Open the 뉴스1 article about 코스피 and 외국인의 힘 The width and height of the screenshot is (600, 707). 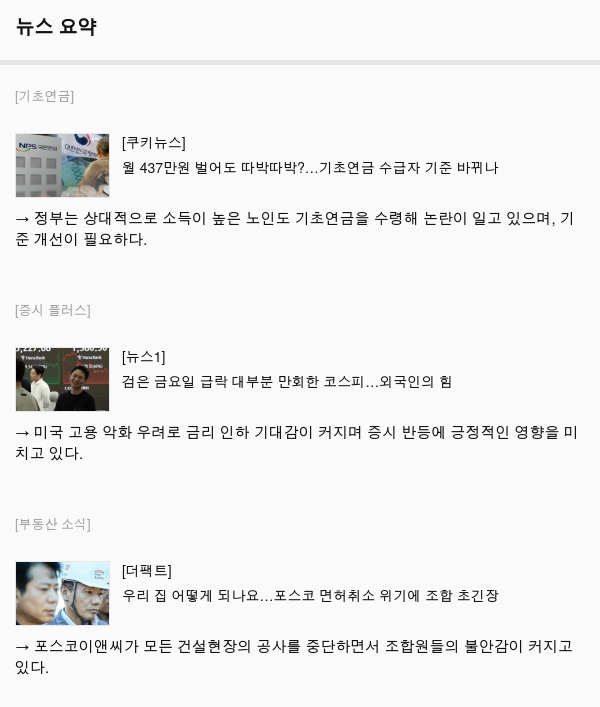[287, 382]
